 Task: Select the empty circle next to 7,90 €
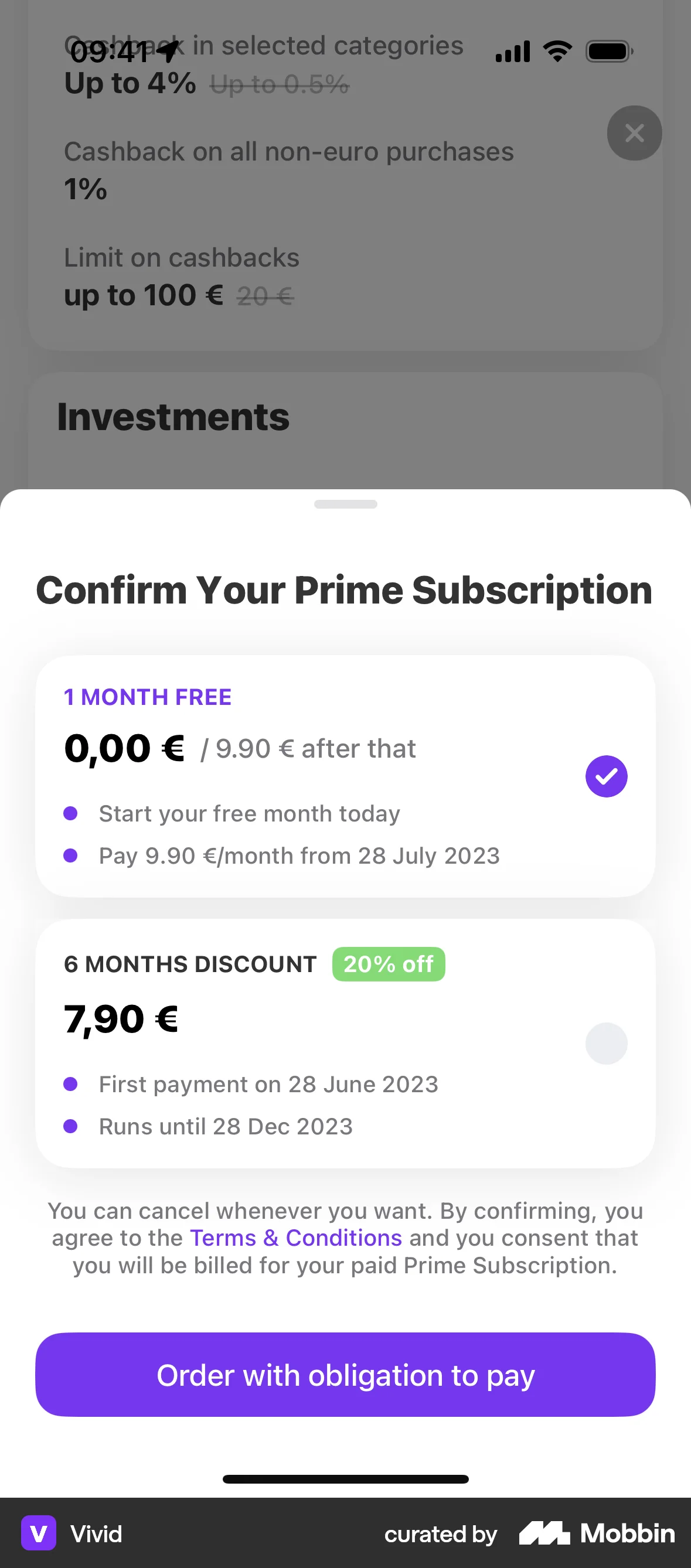(606, 1042)
